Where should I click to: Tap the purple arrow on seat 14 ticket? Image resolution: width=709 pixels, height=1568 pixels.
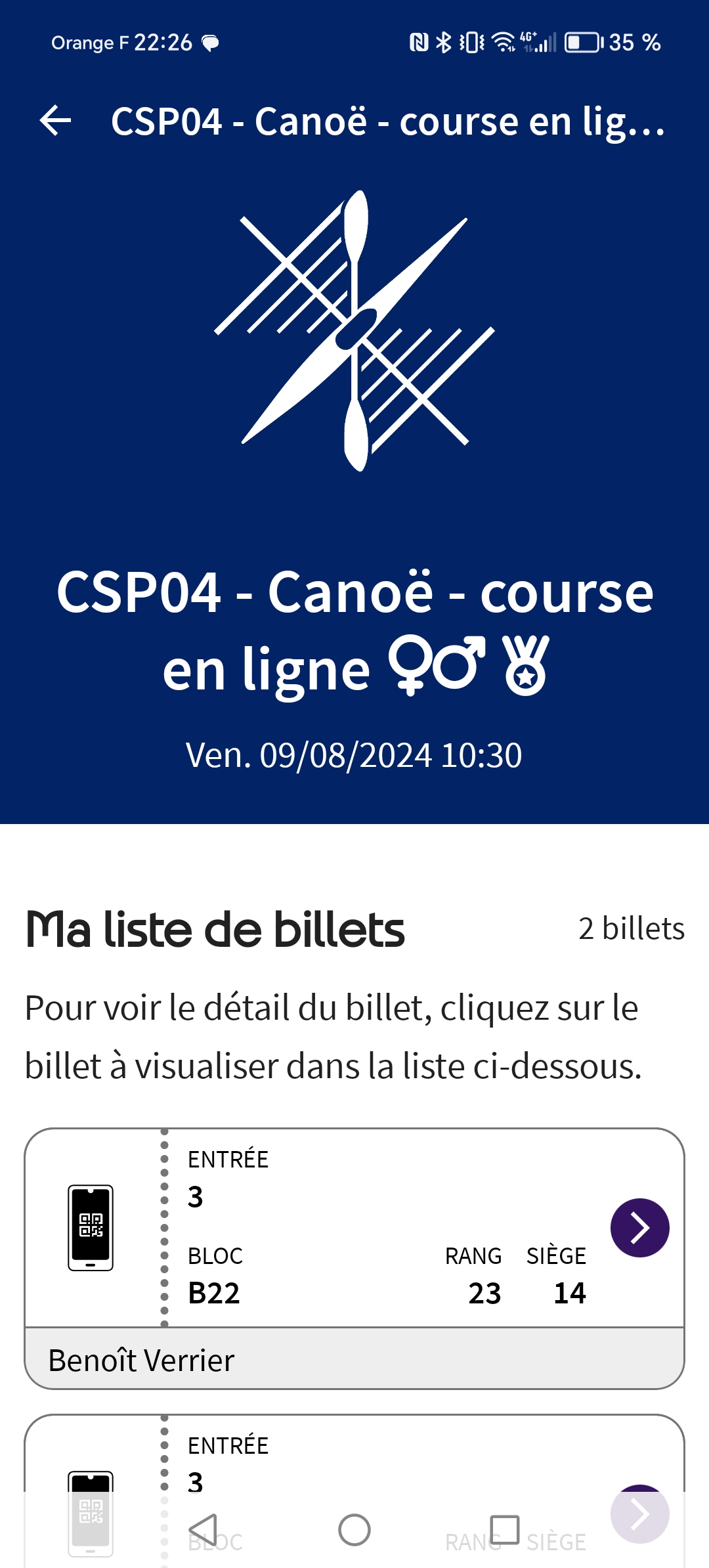tap(639, 1228)
